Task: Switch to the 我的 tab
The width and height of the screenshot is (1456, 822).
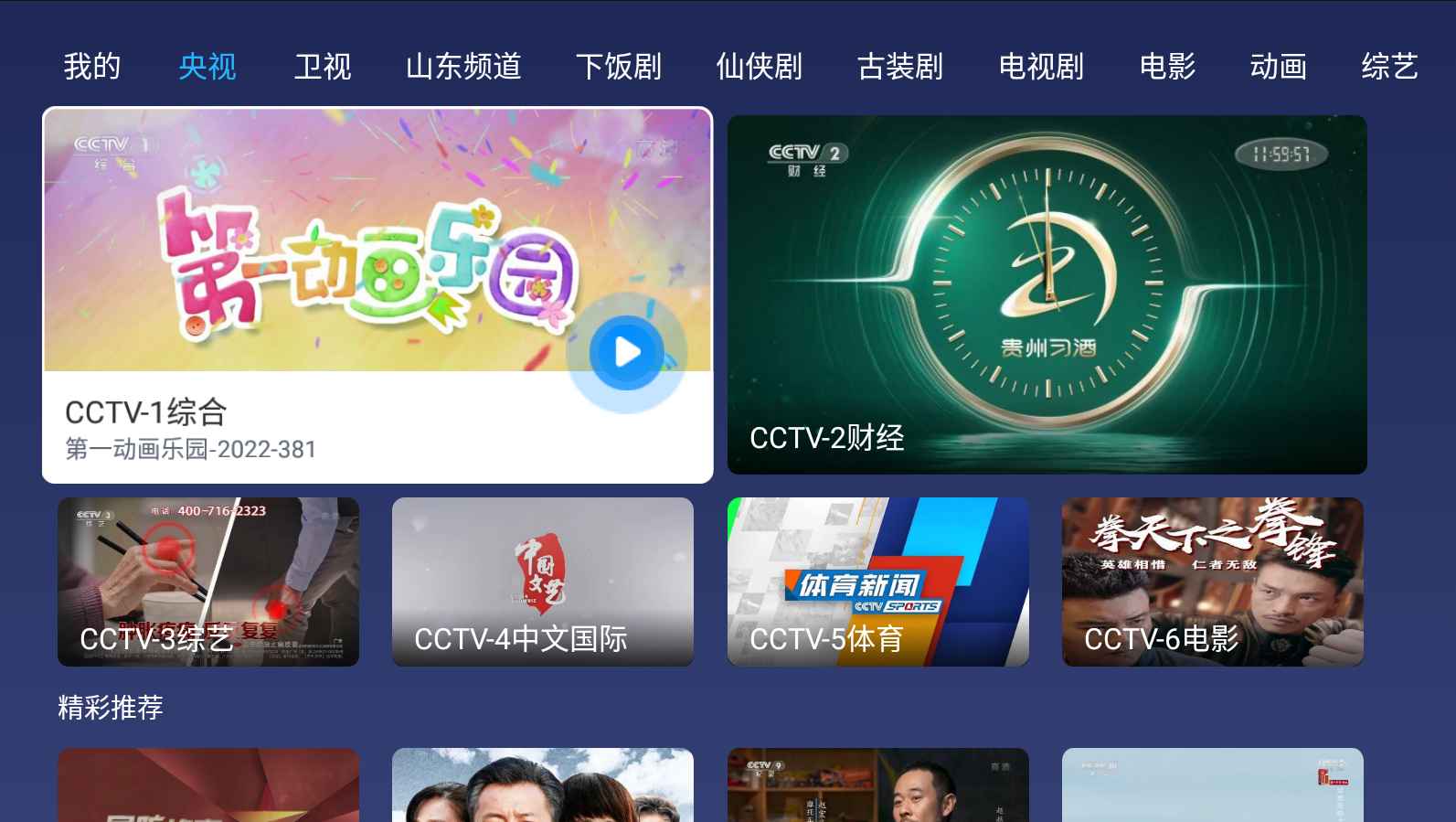Action: 91,67
